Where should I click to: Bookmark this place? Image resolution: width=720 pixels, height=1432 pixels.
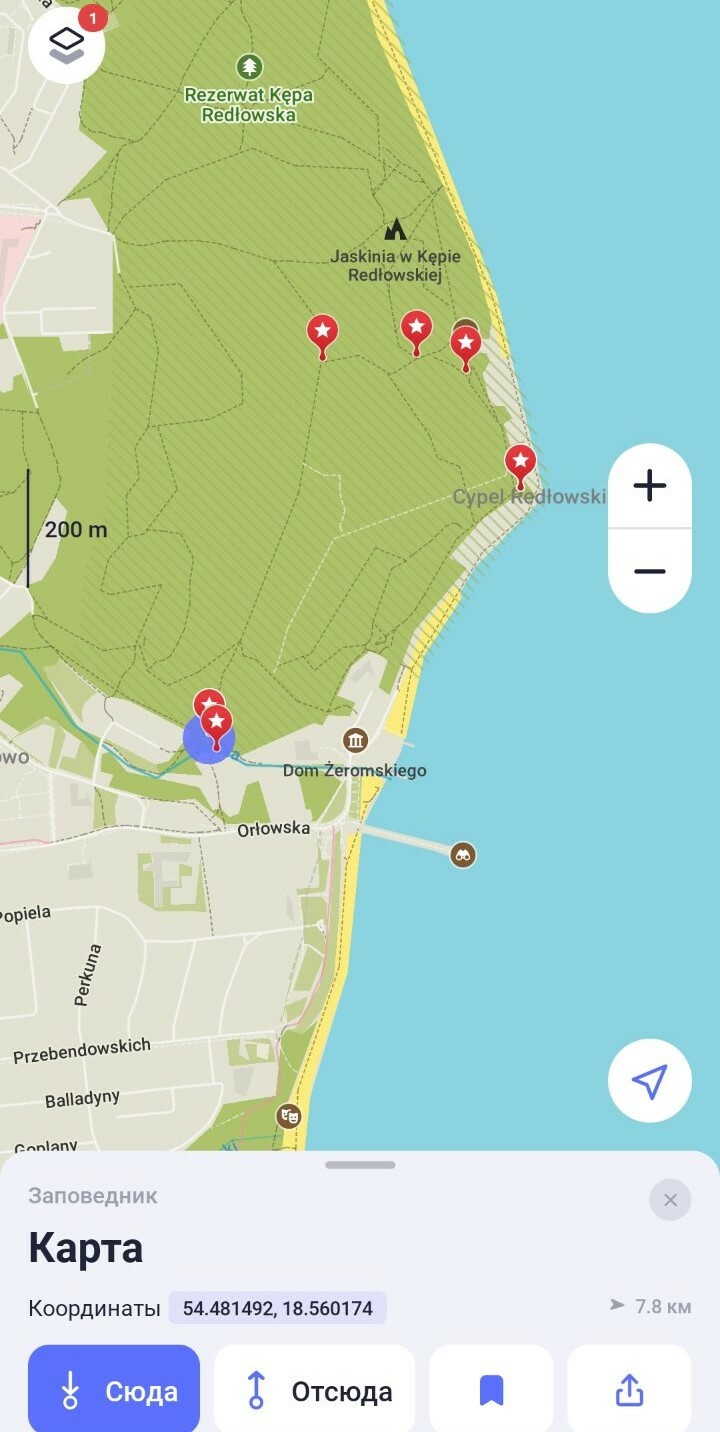[x=491, y=1390]
